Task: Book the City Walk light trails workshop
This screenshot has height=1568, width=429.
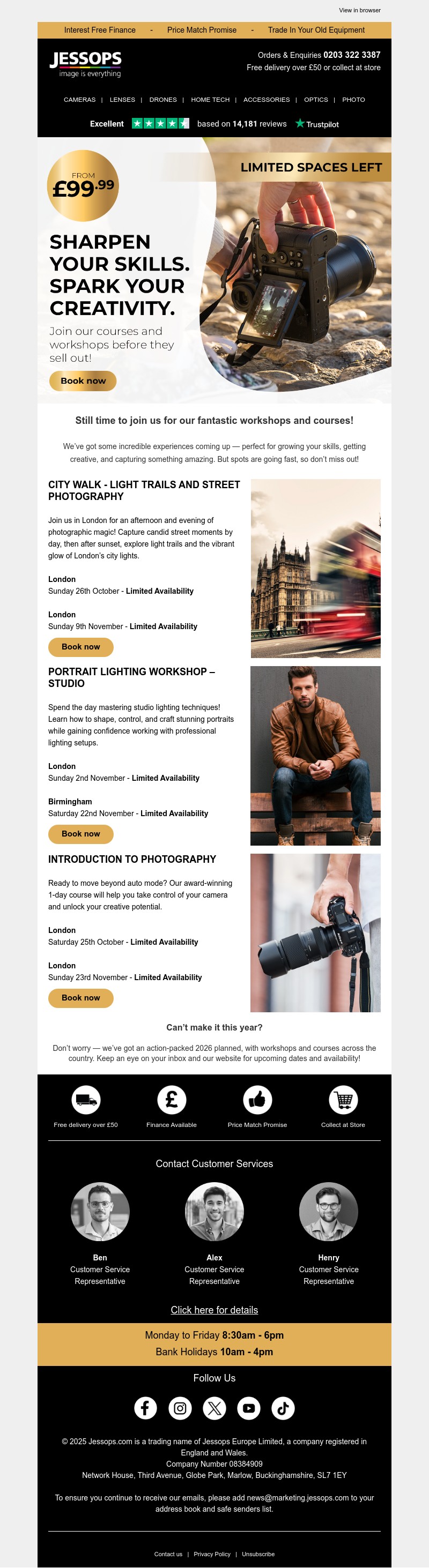Action: pyautogui.click(x=81, y=647)
